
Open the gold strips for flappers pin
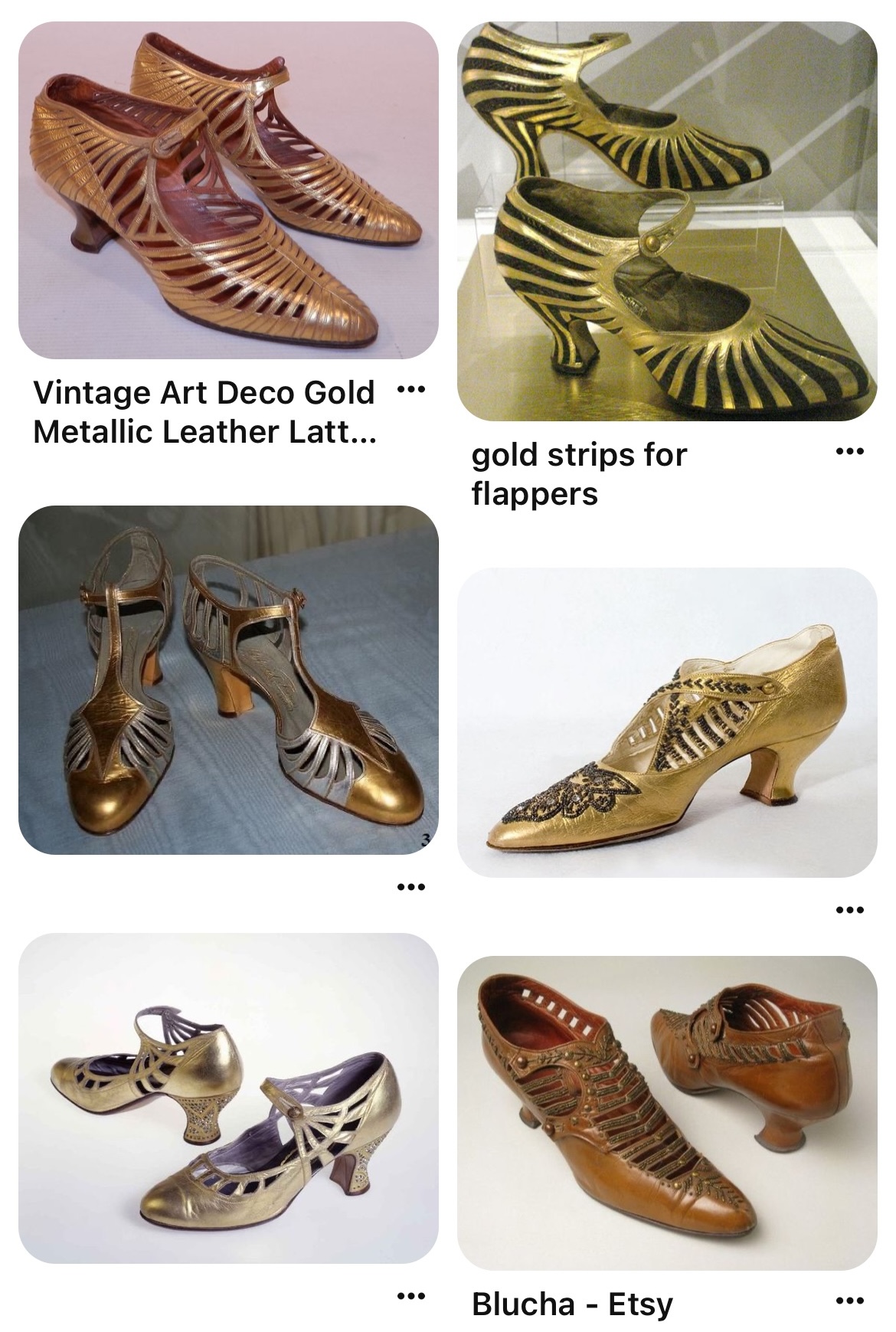666,221
